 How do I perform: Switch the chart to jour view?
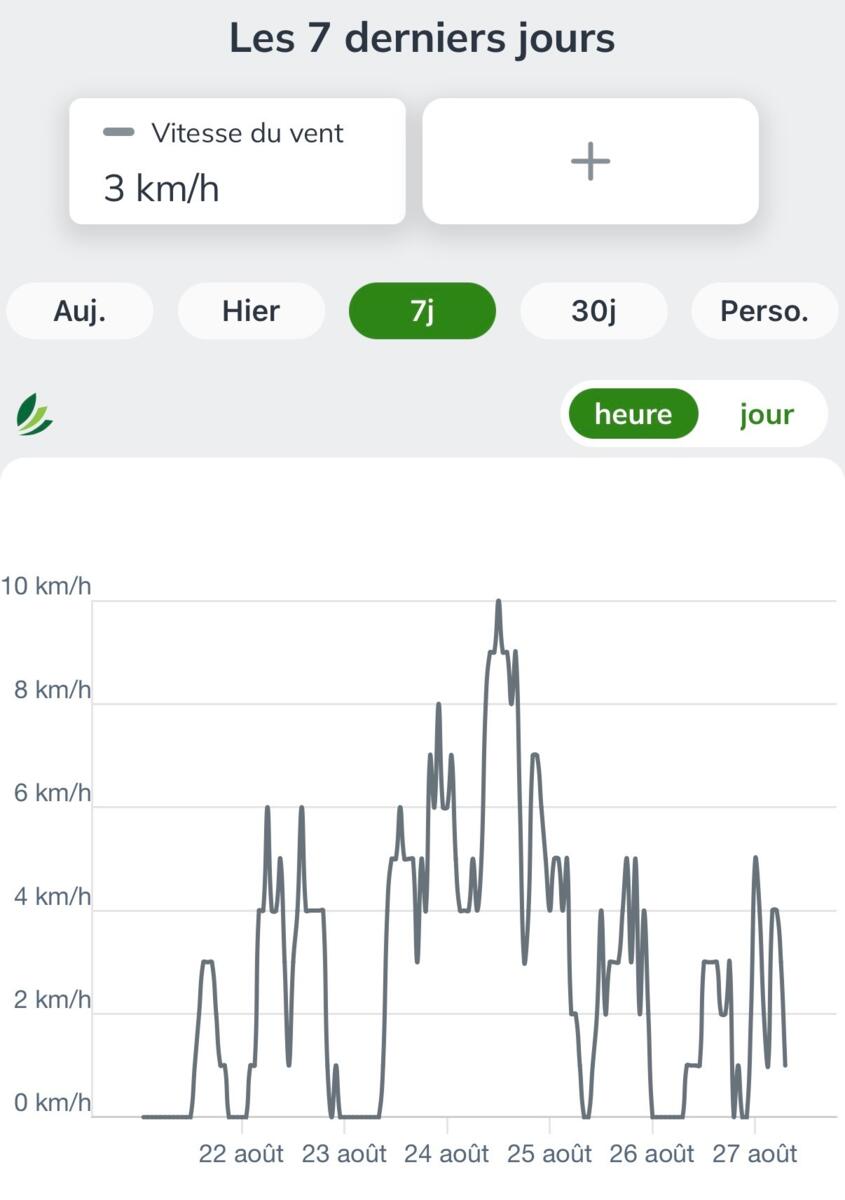click(767, 414)
